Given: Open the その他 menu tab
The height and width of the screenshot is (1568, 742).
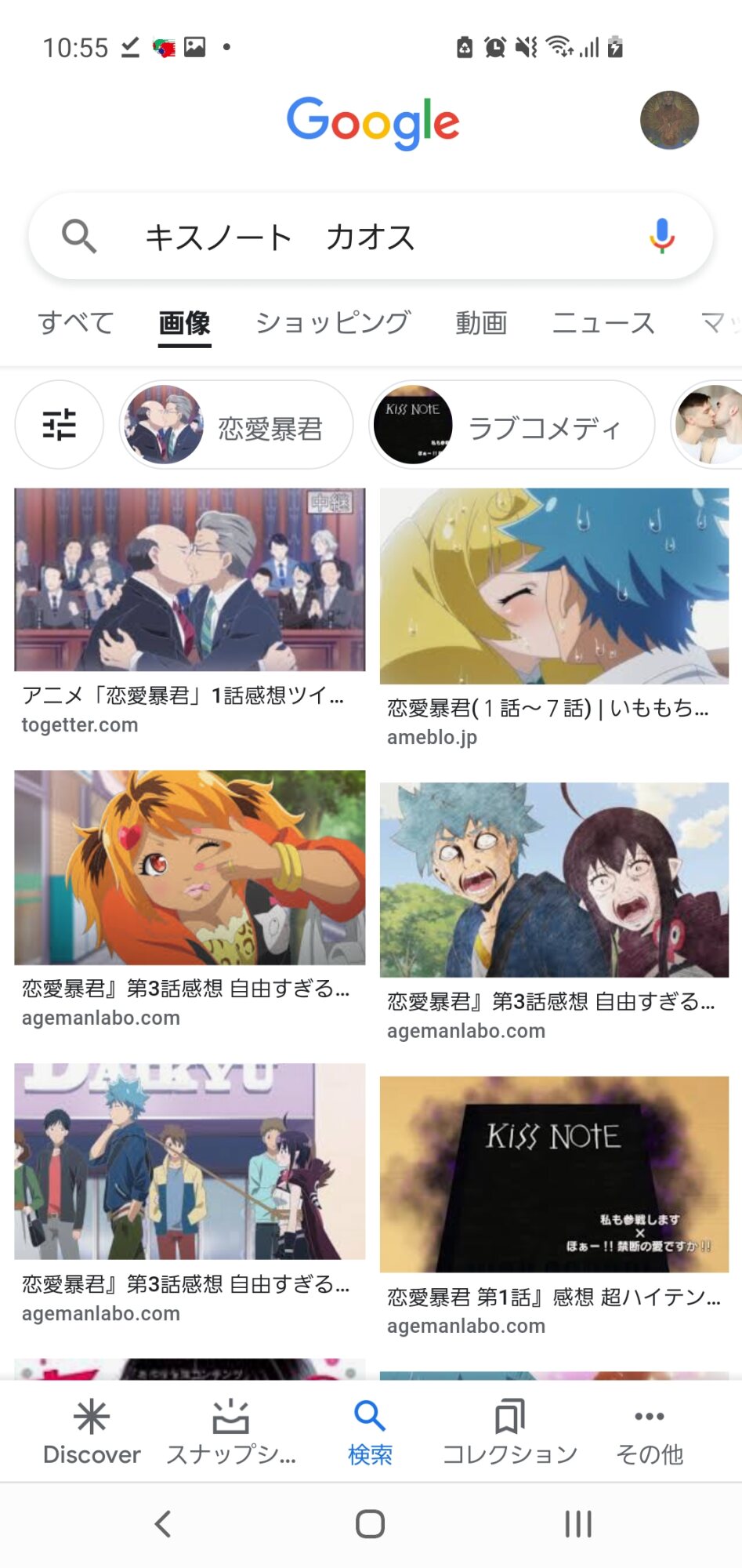Looking at the screenshot, I should coord(650,1431).
